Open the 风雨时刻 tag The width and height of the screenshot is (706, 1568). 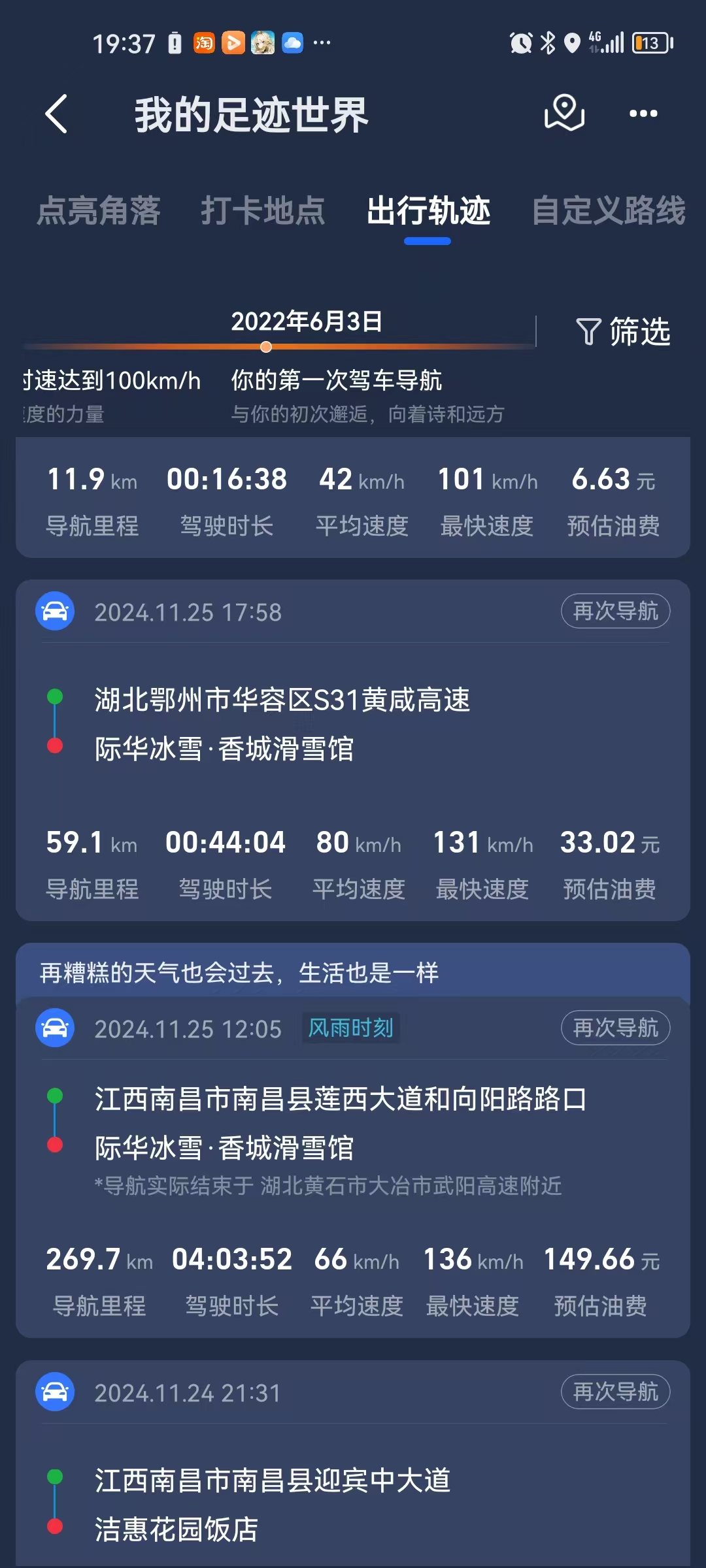tap(350, 1028)
